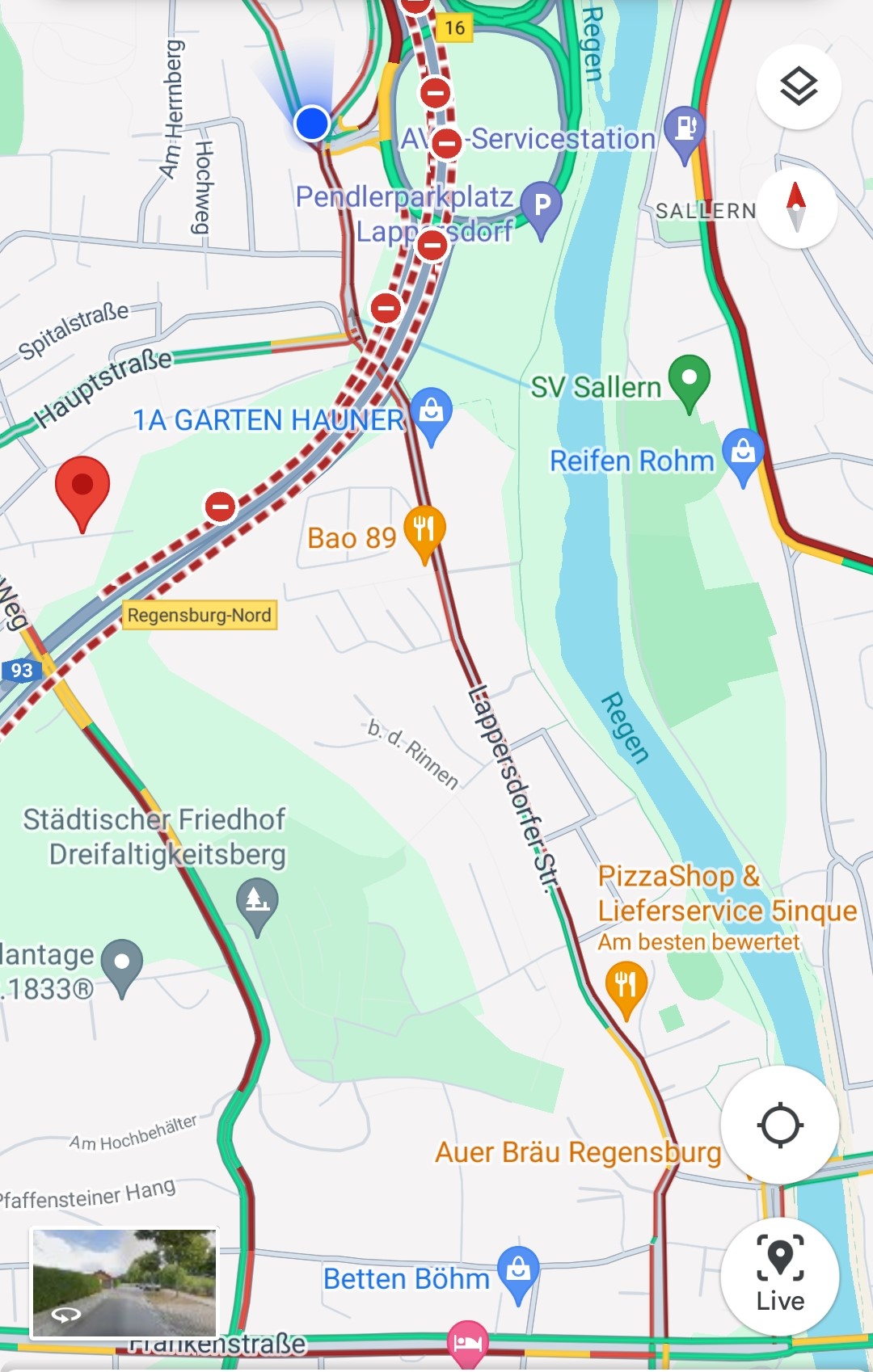
Task: Tap the compass to reset north
Action: (x=796, y=208)
